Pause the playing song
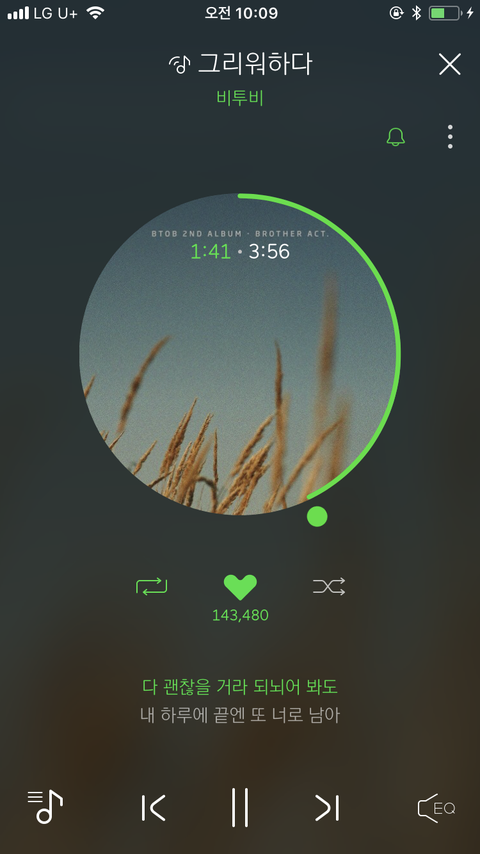The image size is (480, 854). (x=240, y=807)
